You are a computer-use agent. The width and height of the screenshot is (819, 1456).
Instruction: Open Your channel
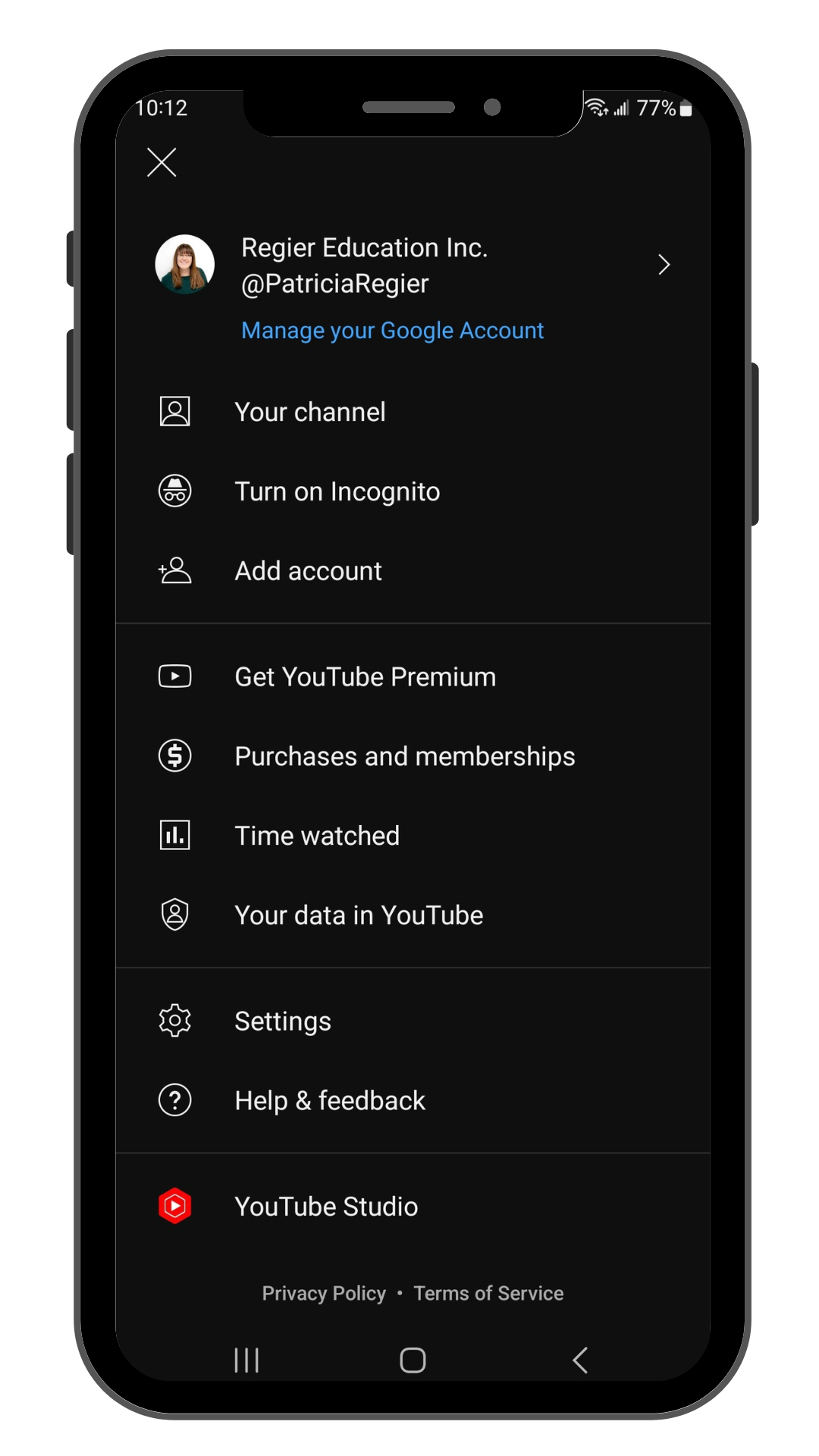(413, 412)
